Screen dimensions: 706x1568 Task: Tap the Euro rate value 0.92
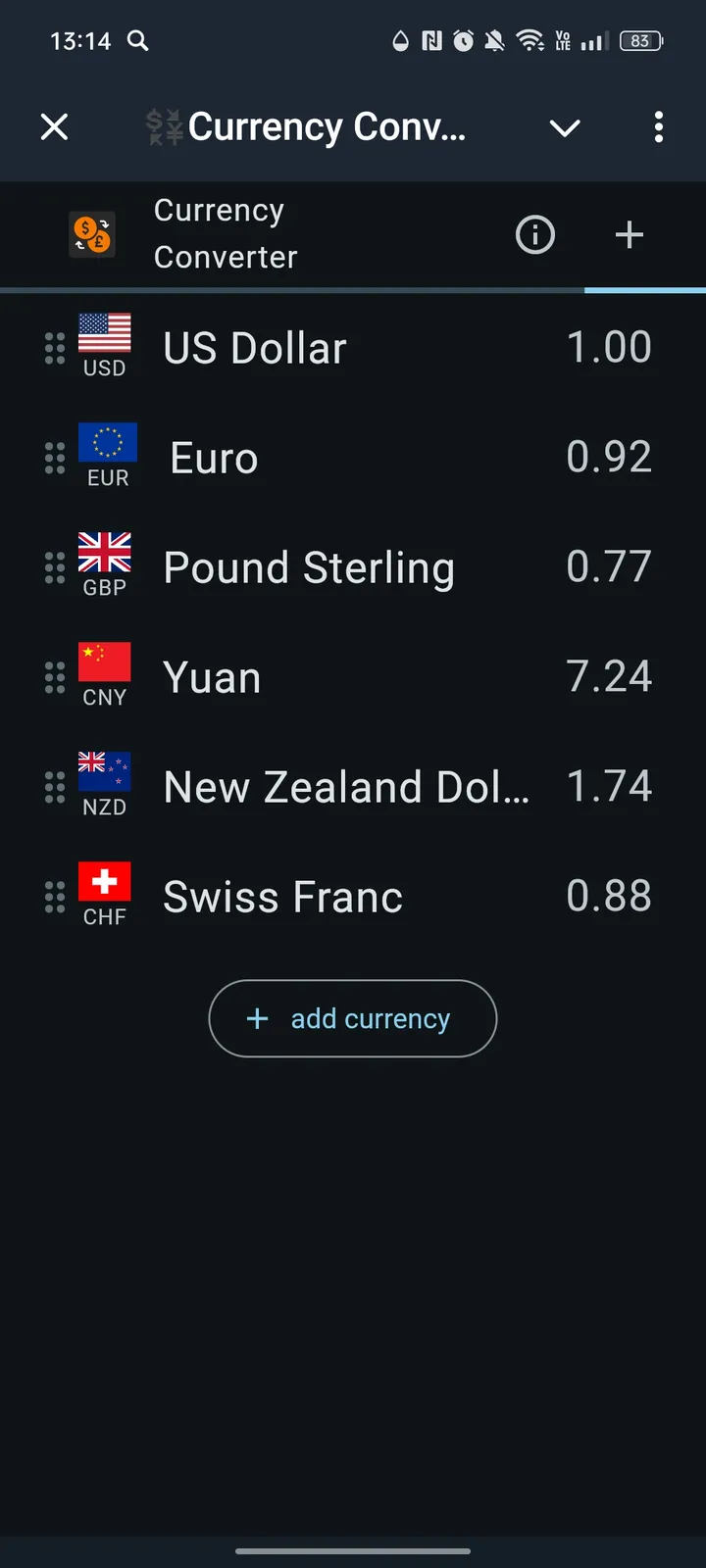pos(609,458)
